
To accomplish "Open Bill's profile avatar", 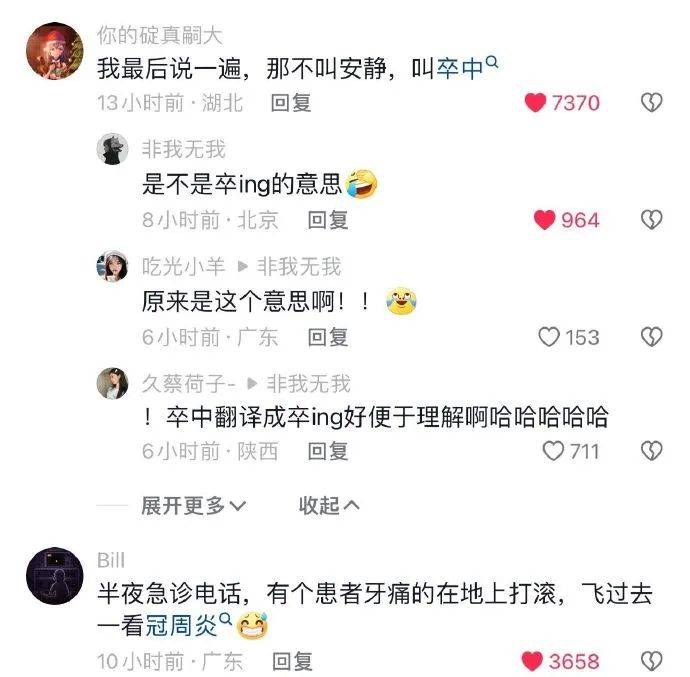I will point(53,576).
